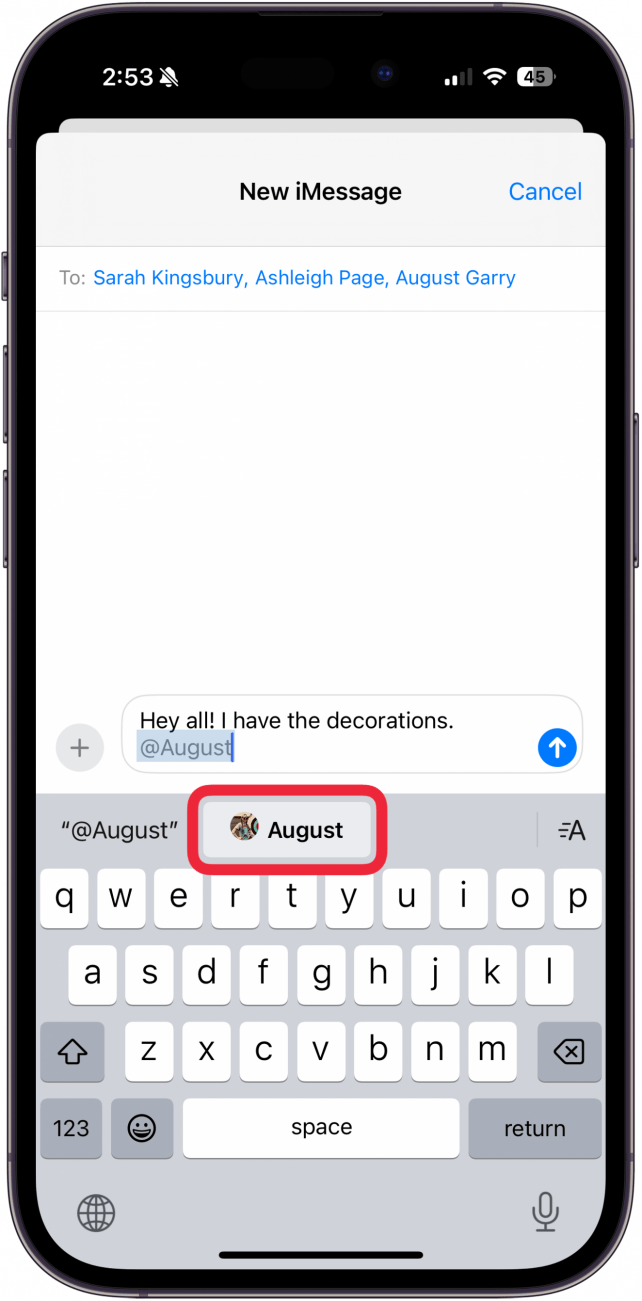
Task: Tap the message text field
Action: [330, 733]
